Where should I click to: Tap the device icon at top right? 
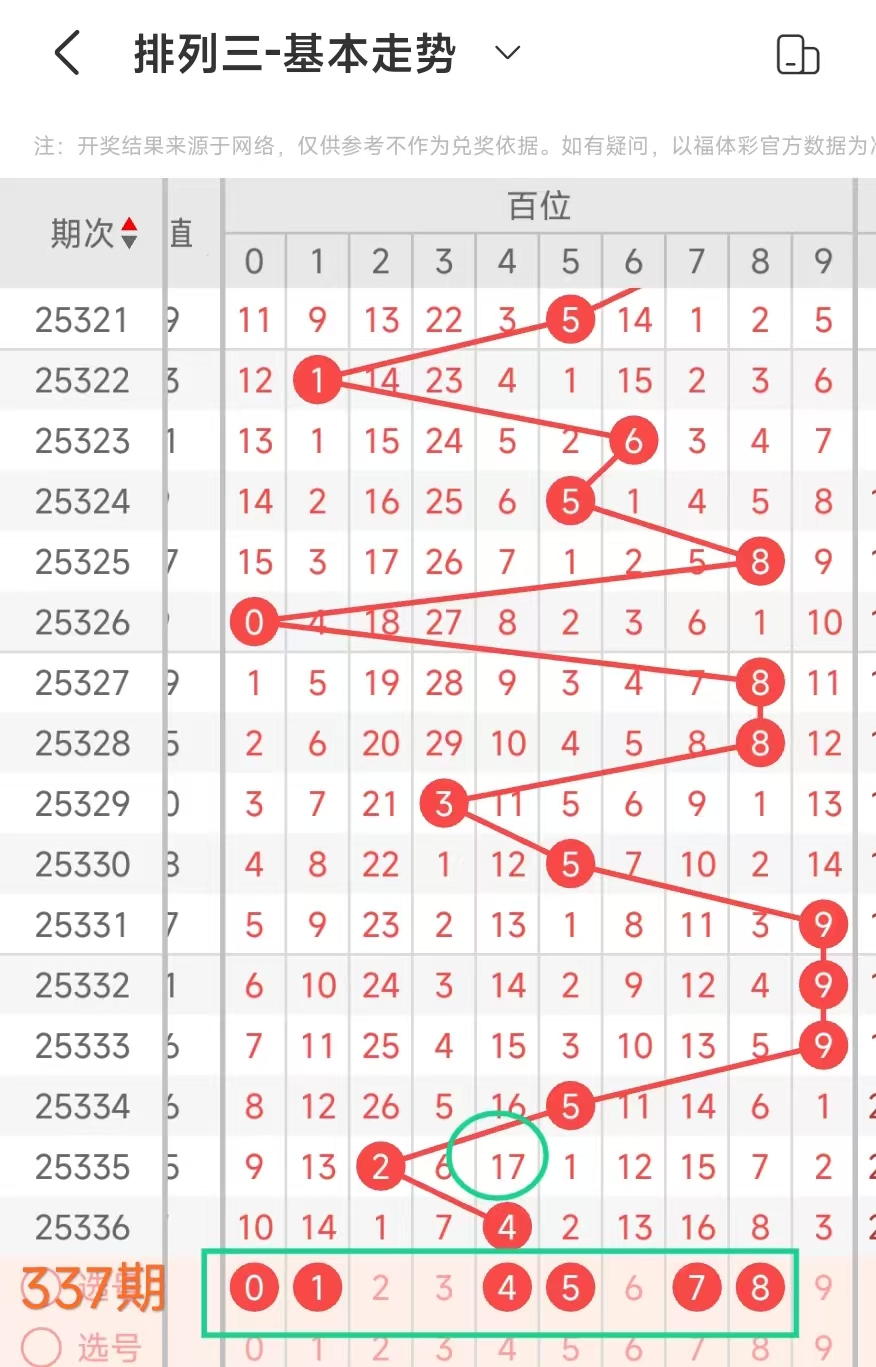(x=797, y=54)
